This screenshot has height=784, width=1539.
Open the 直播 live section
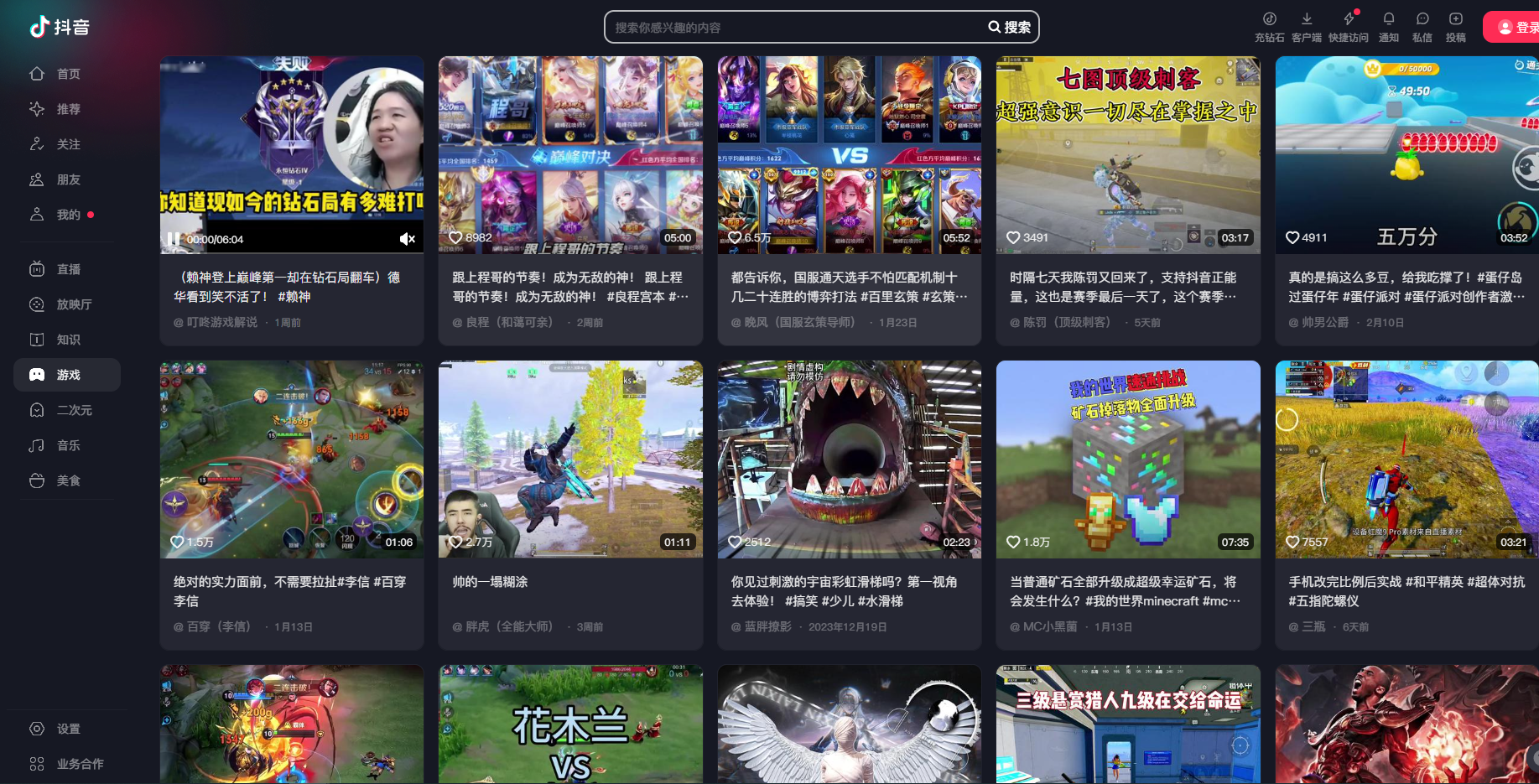pyautogui.click(x=67, y=269)
